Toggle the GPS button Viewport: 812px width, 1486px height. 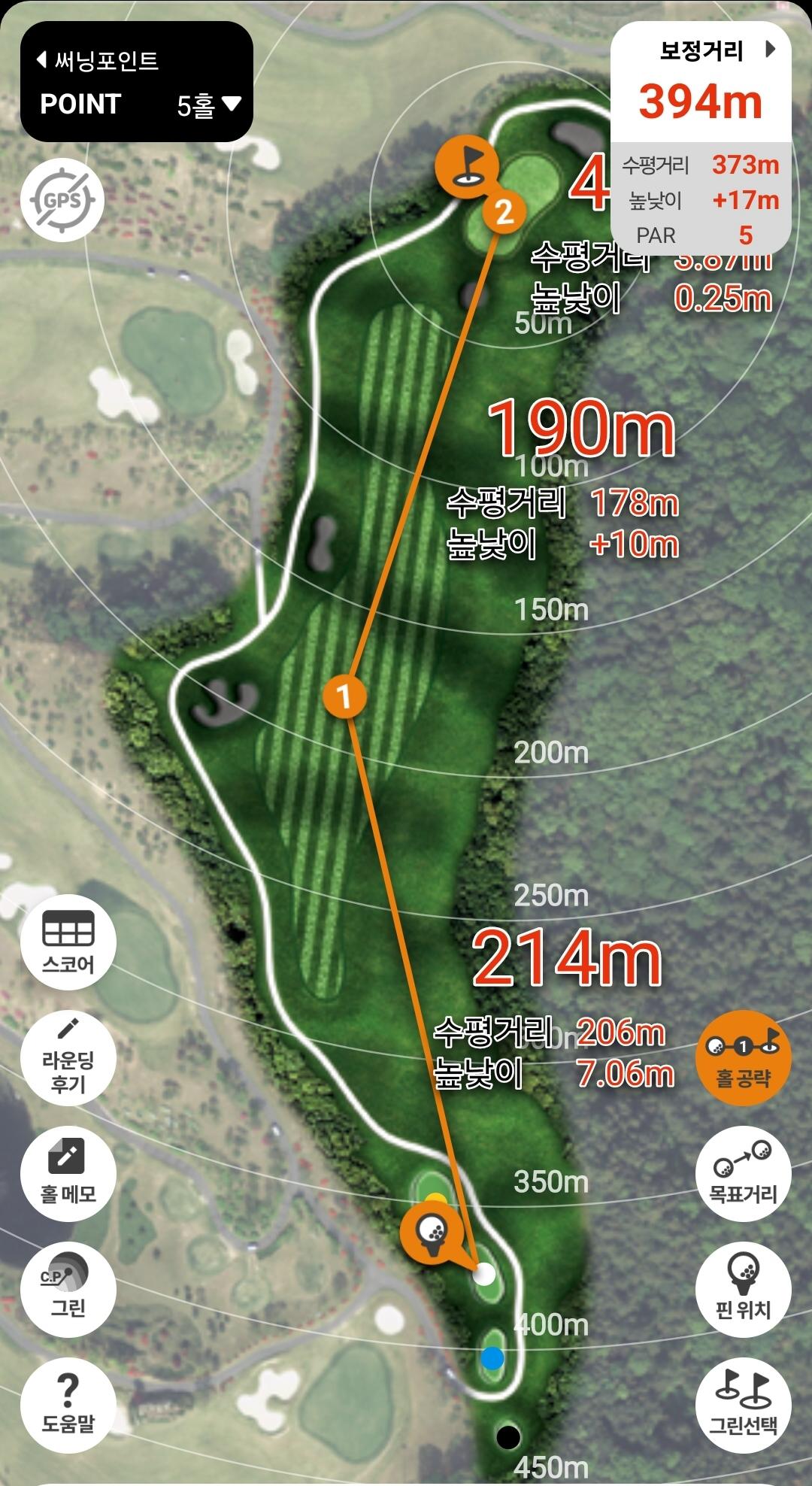[x=61, y=201]
